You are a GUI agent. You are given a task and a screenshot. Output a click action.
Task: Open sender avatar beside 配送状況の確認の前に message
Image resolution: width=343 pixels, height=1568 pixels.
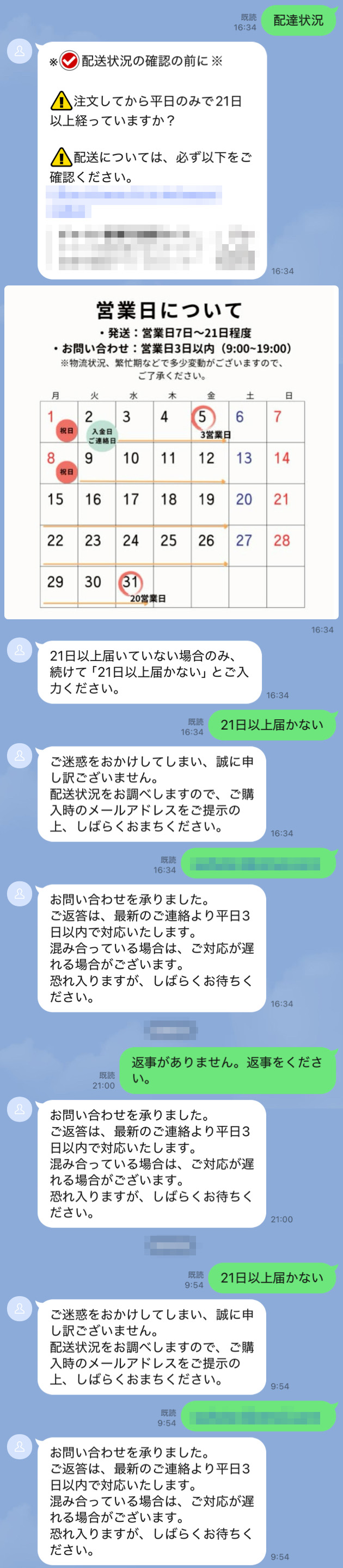coord(20,51)
